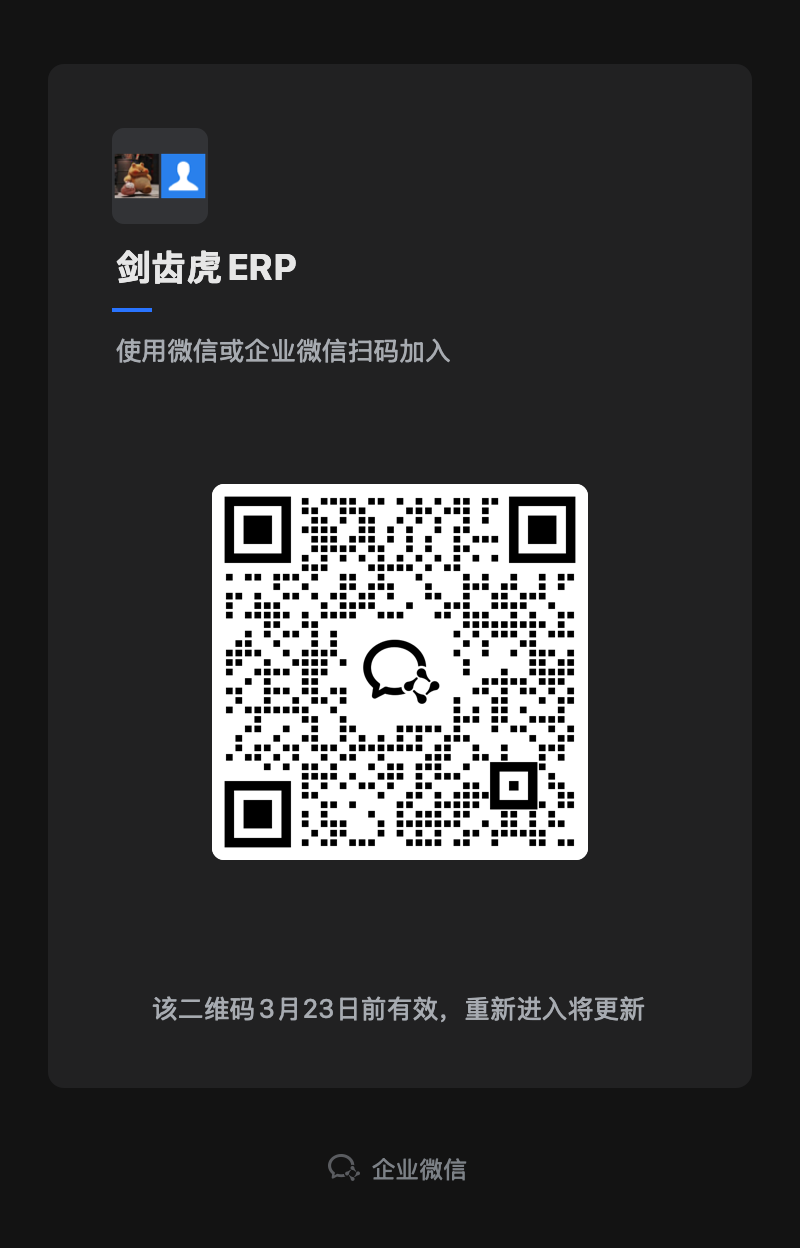Click the QR code expiry notice text

400,1009
